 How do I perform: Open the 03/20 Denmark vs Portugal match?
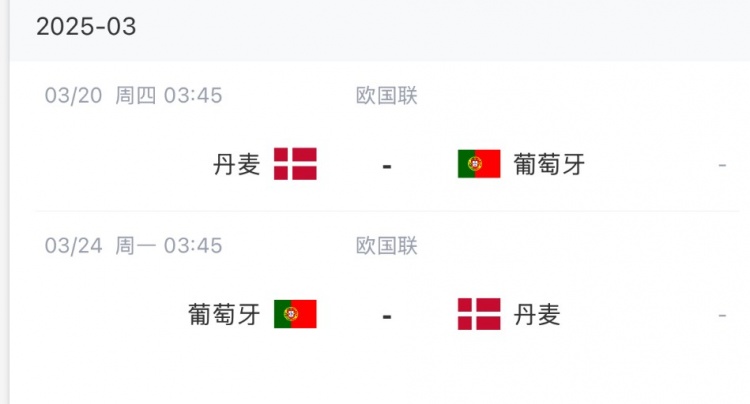(385, 165)
